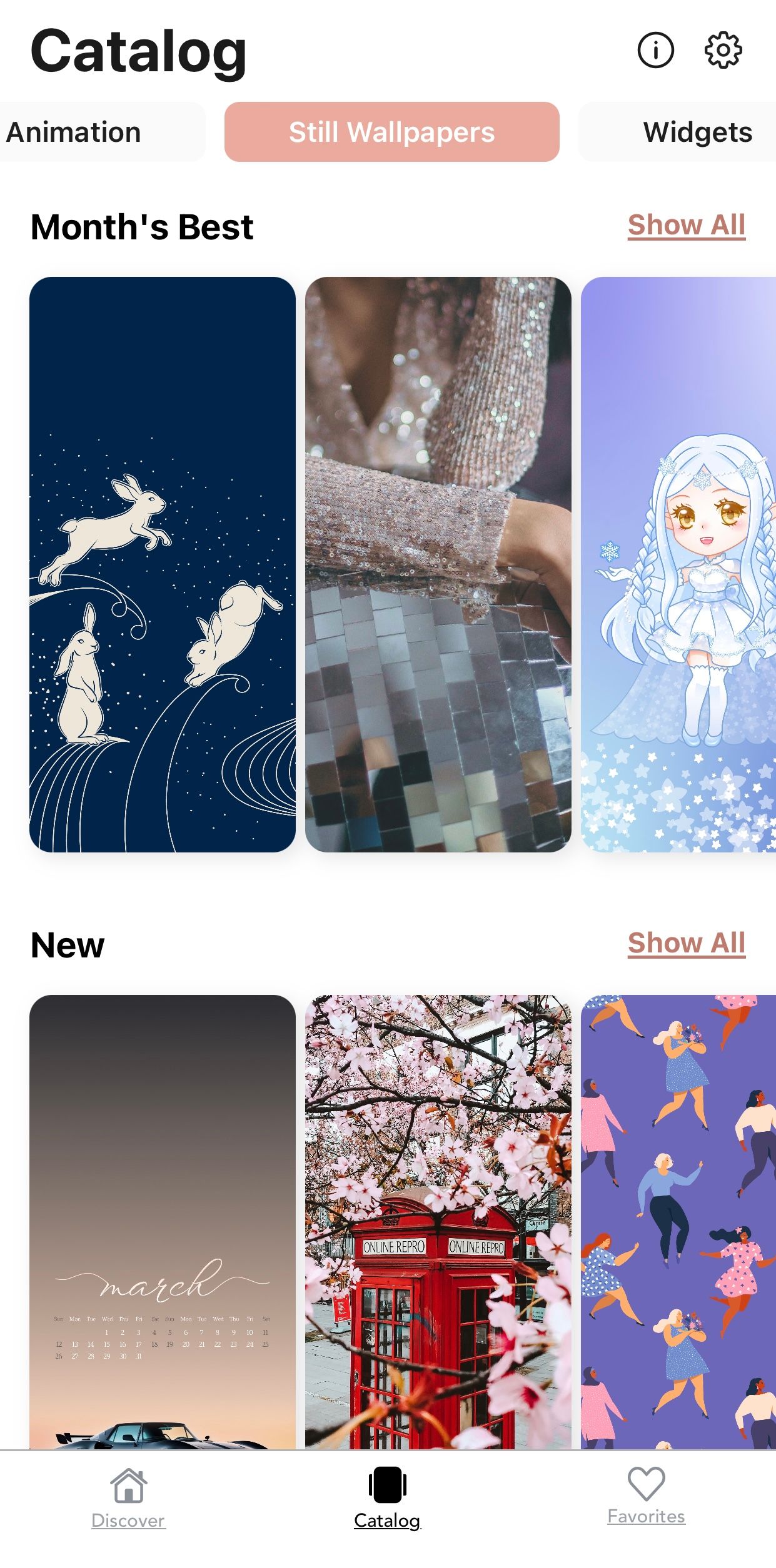This screenshot has height=1568, width=776.
Task: Open the Favorites tab
Action: [x=646, y=1496]
